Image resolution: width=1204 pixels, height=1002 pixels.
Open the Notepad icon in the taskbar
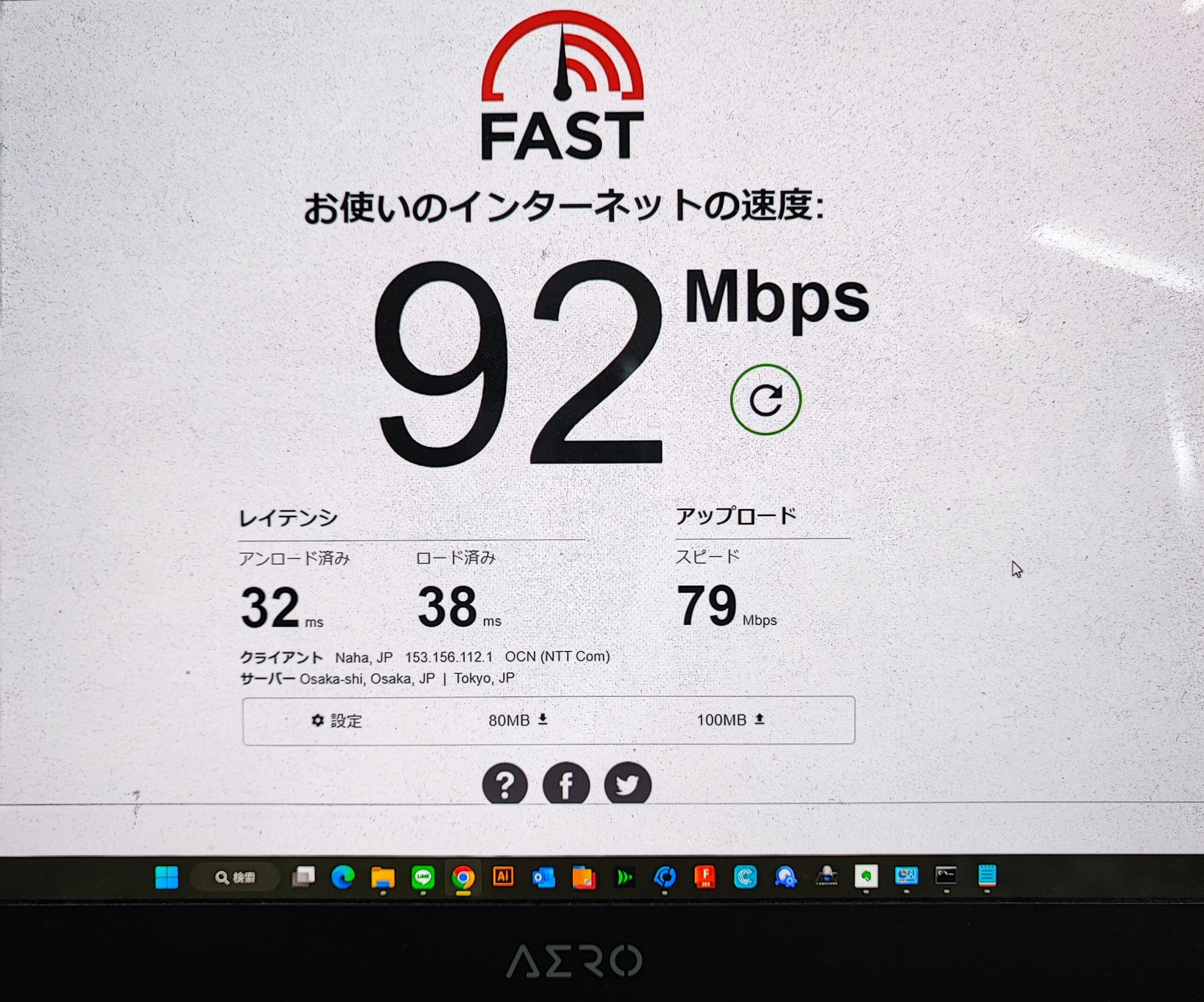(x=987, y=876)
